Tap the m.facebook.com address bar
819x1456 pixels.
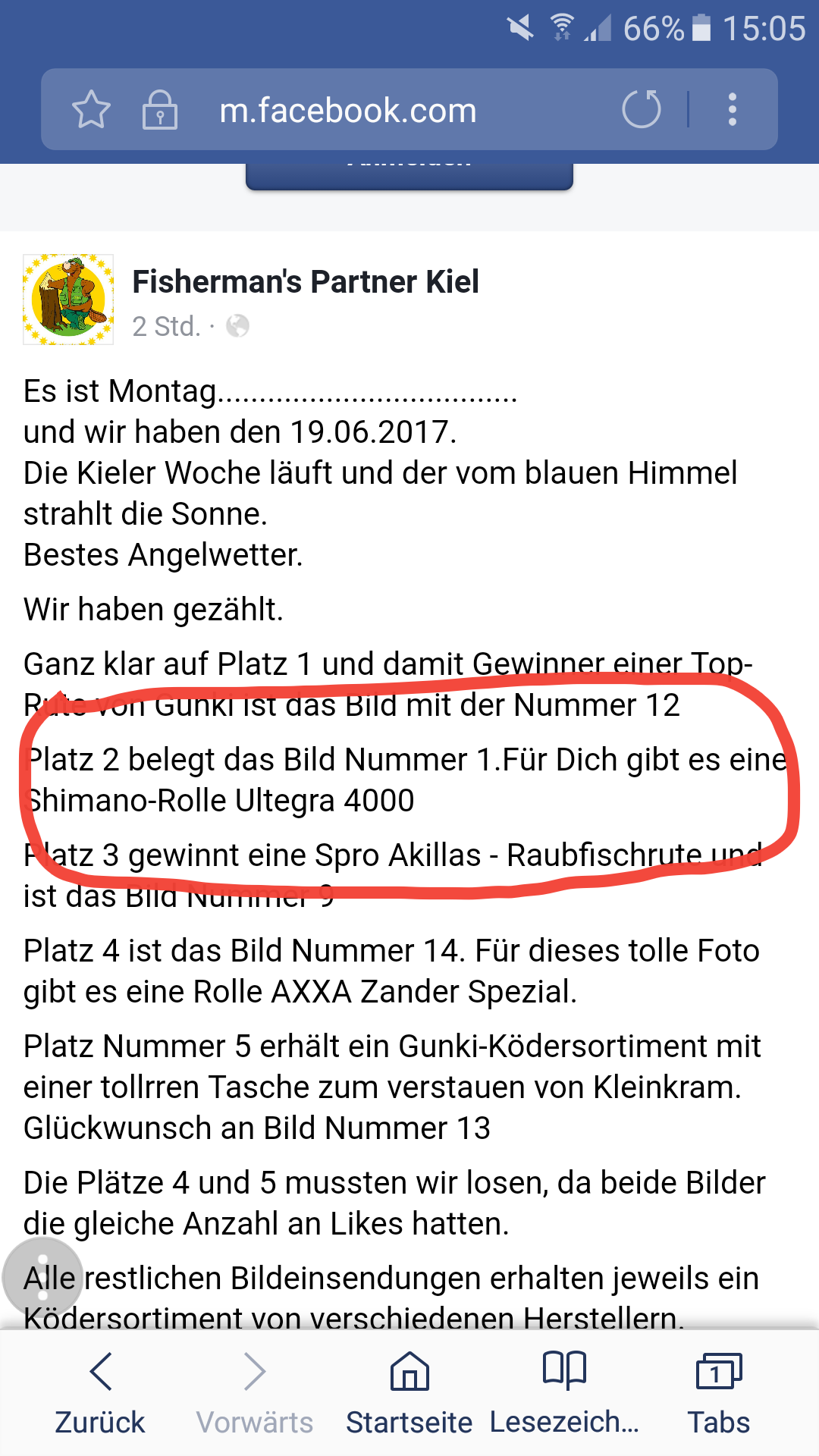(349, 111)
